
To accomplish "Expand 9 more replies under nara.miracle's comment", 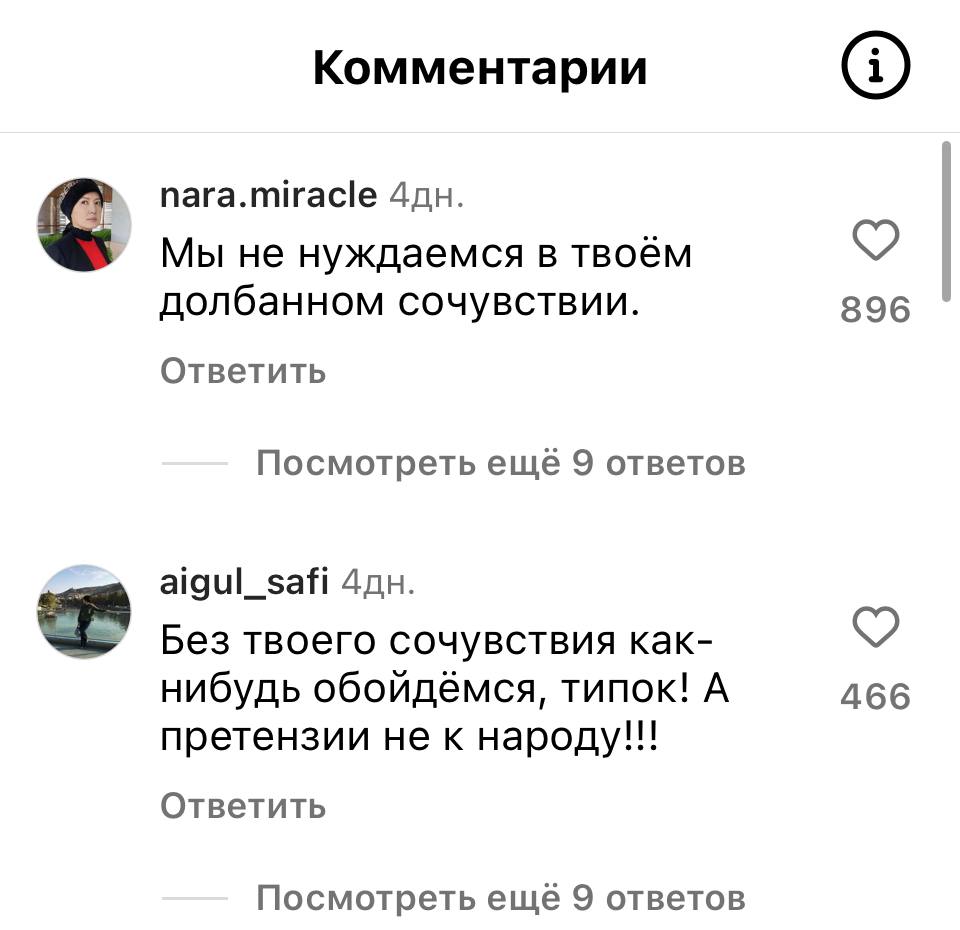I will [x=500, y=464].
